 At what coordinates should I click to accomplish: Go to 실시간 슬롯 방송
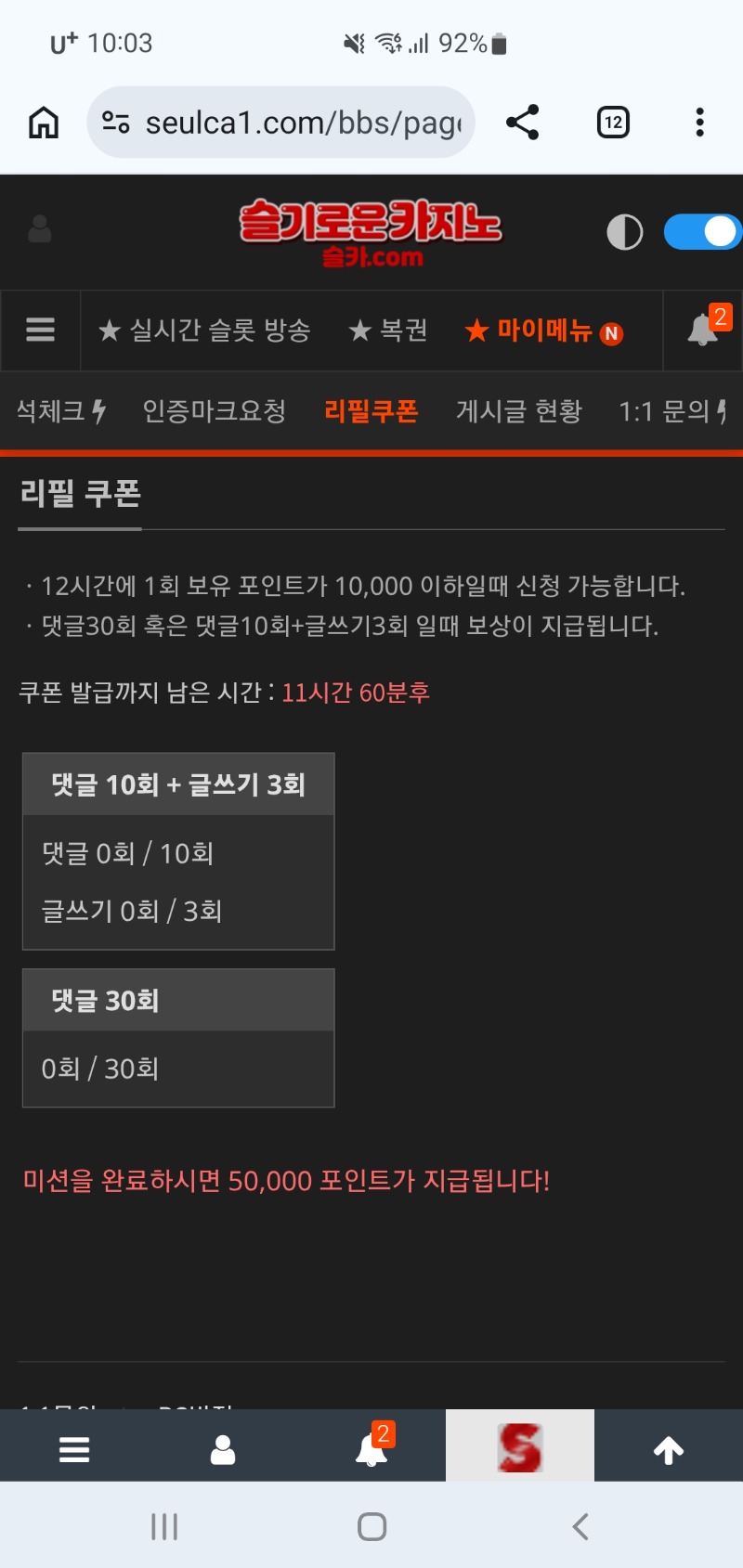204,330
